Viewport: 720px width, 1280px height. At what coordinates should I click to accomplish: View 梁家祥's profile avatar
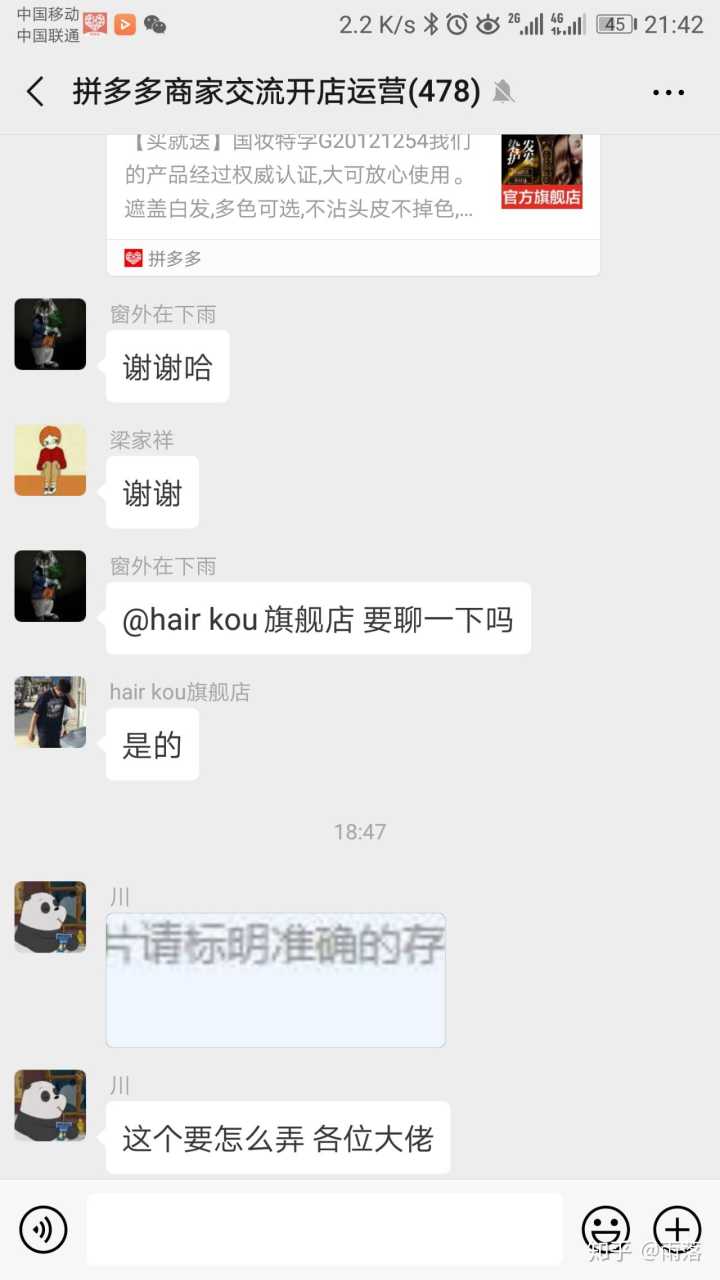coord(50,460)
